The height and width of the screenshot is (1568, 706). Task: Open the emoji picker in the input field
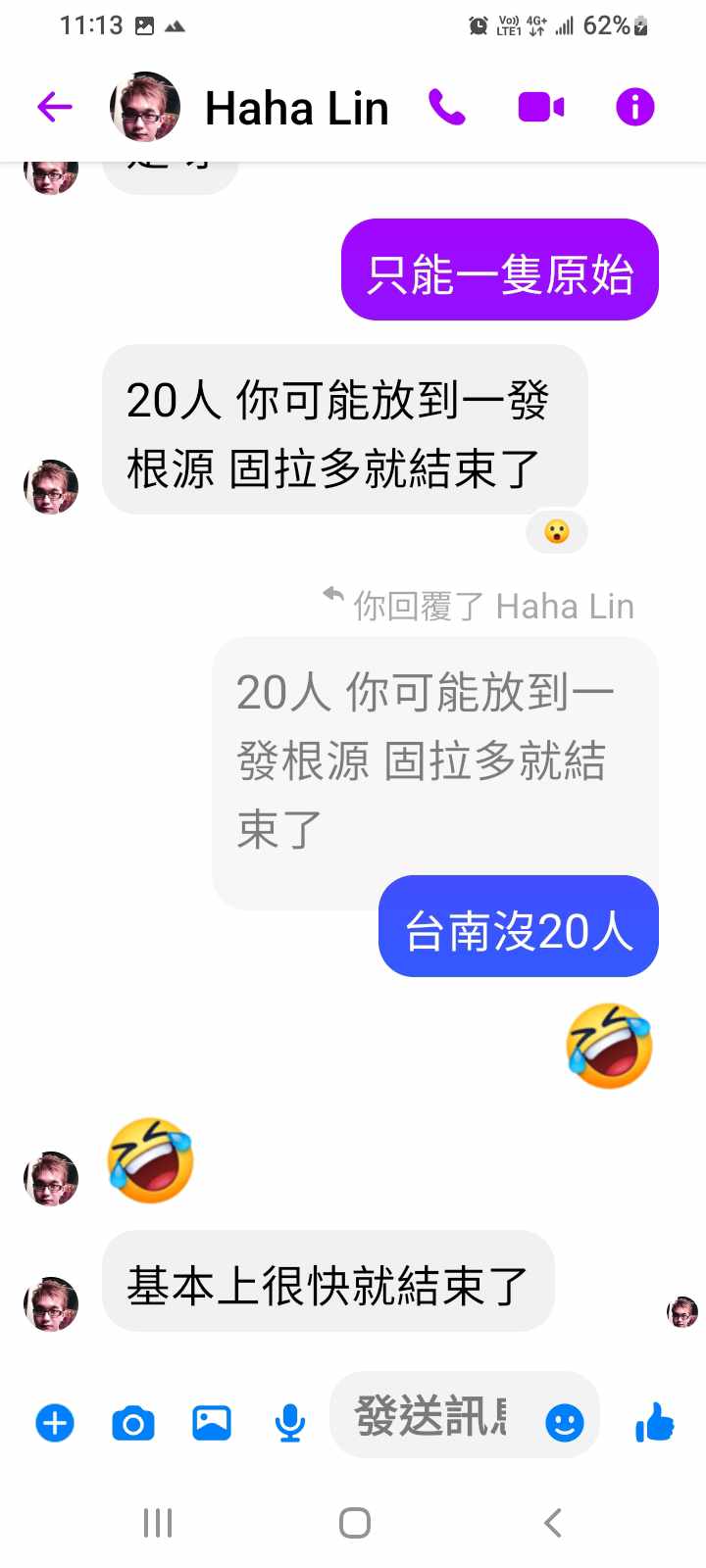(564, 1422)
